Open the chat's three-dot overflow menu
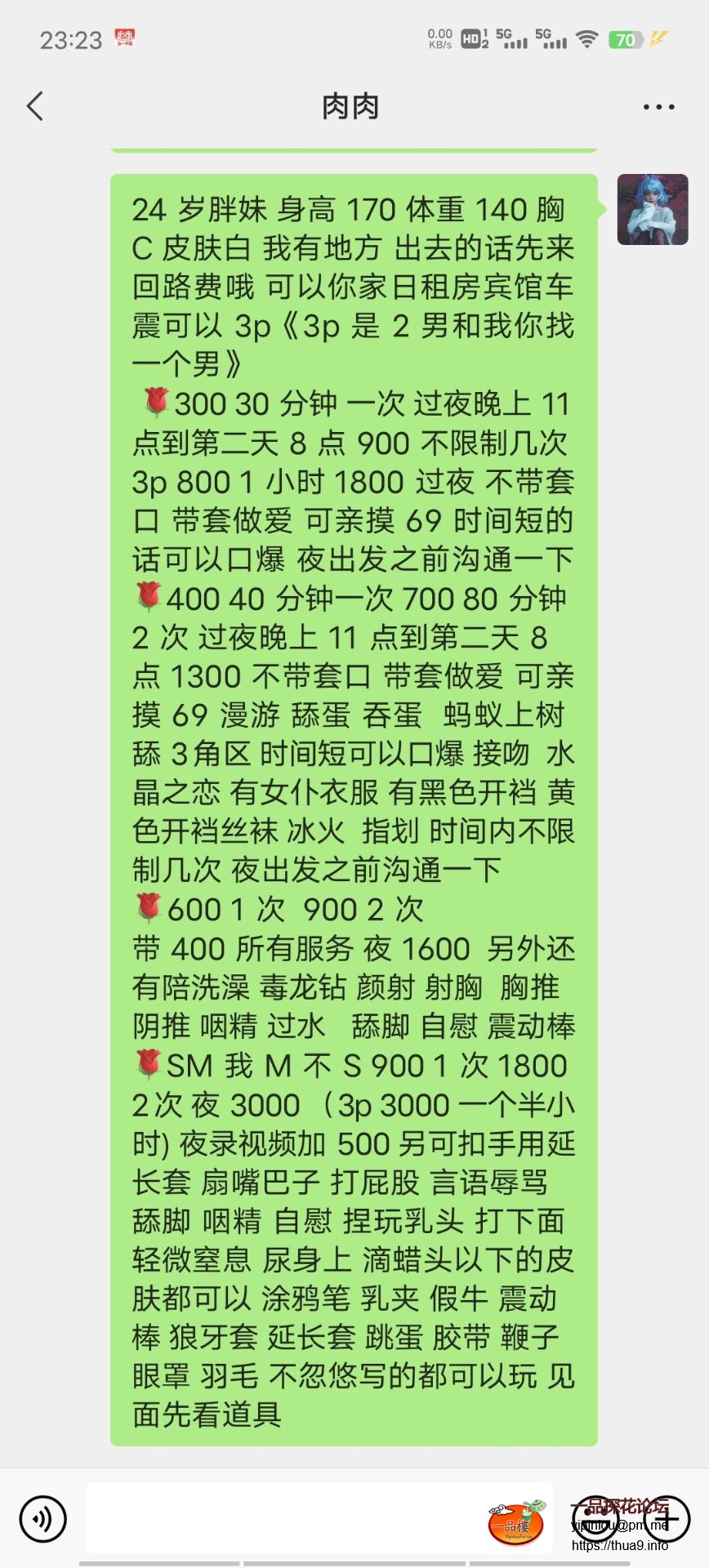 click(x=658, y=107)
